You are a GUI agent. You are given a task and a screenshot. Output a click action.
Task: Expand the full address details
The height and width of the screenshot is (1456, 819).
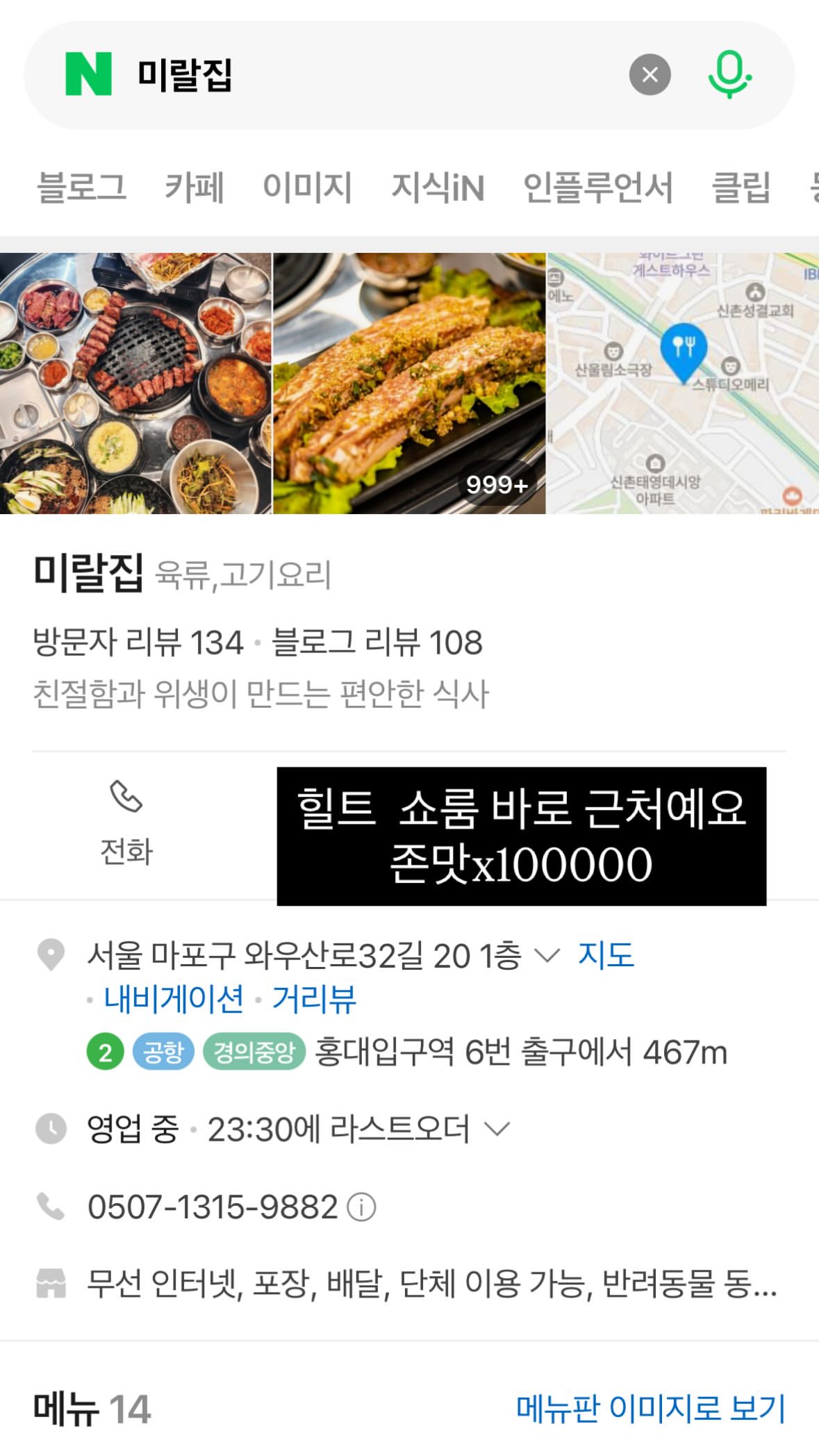tap(547, 956)
